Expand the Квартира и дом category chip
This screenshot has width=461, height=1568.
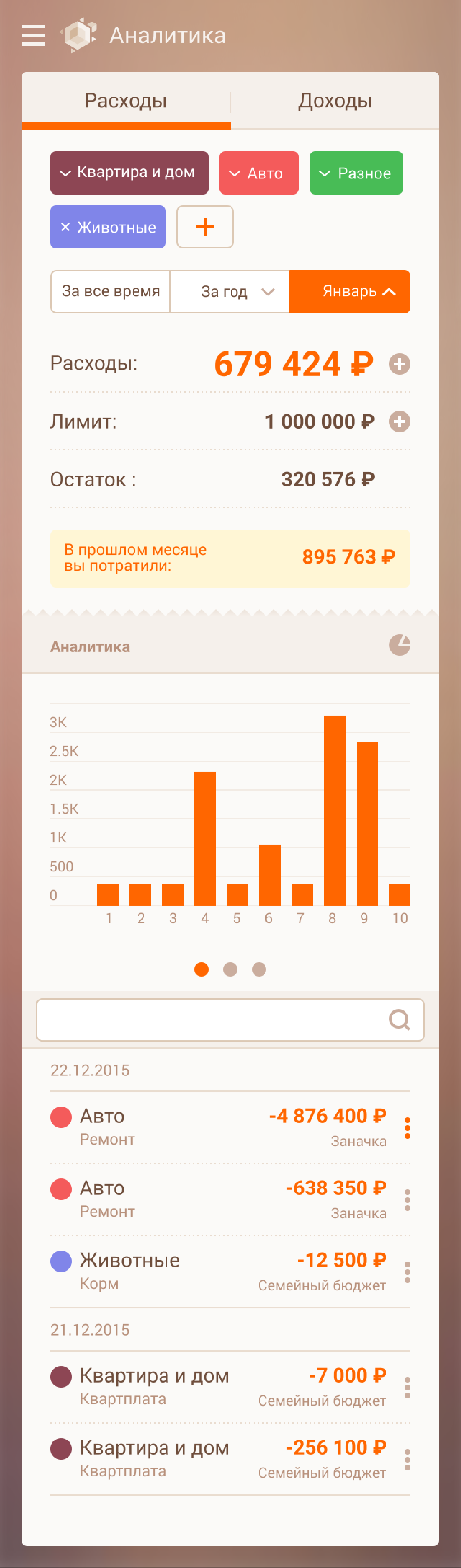(129, 173)
